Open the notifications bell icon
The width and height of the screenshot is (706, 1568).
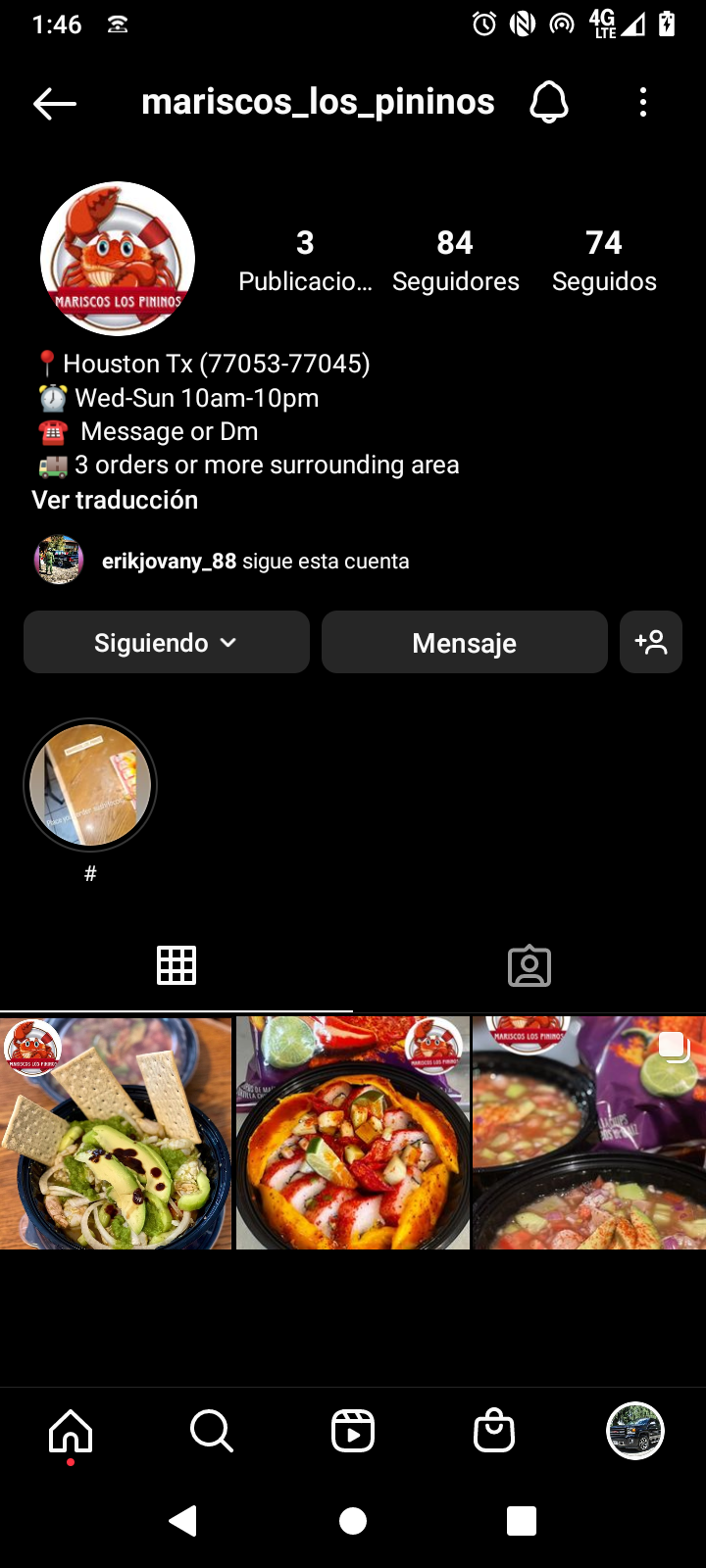tap(549, 102)
